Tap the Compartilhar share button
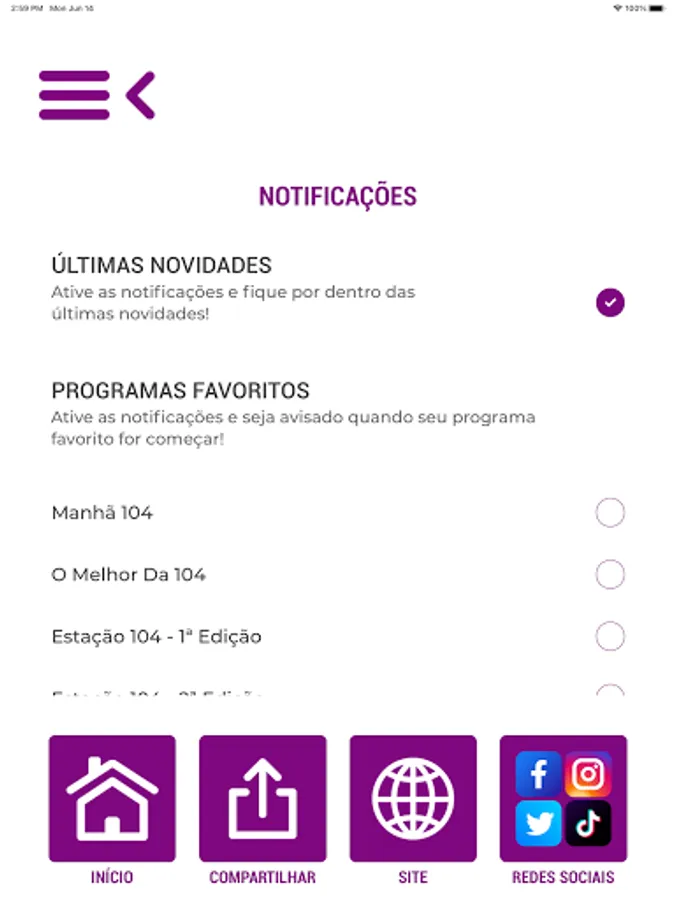The width and height of the screenshot is (675, 900). [262, 799]
